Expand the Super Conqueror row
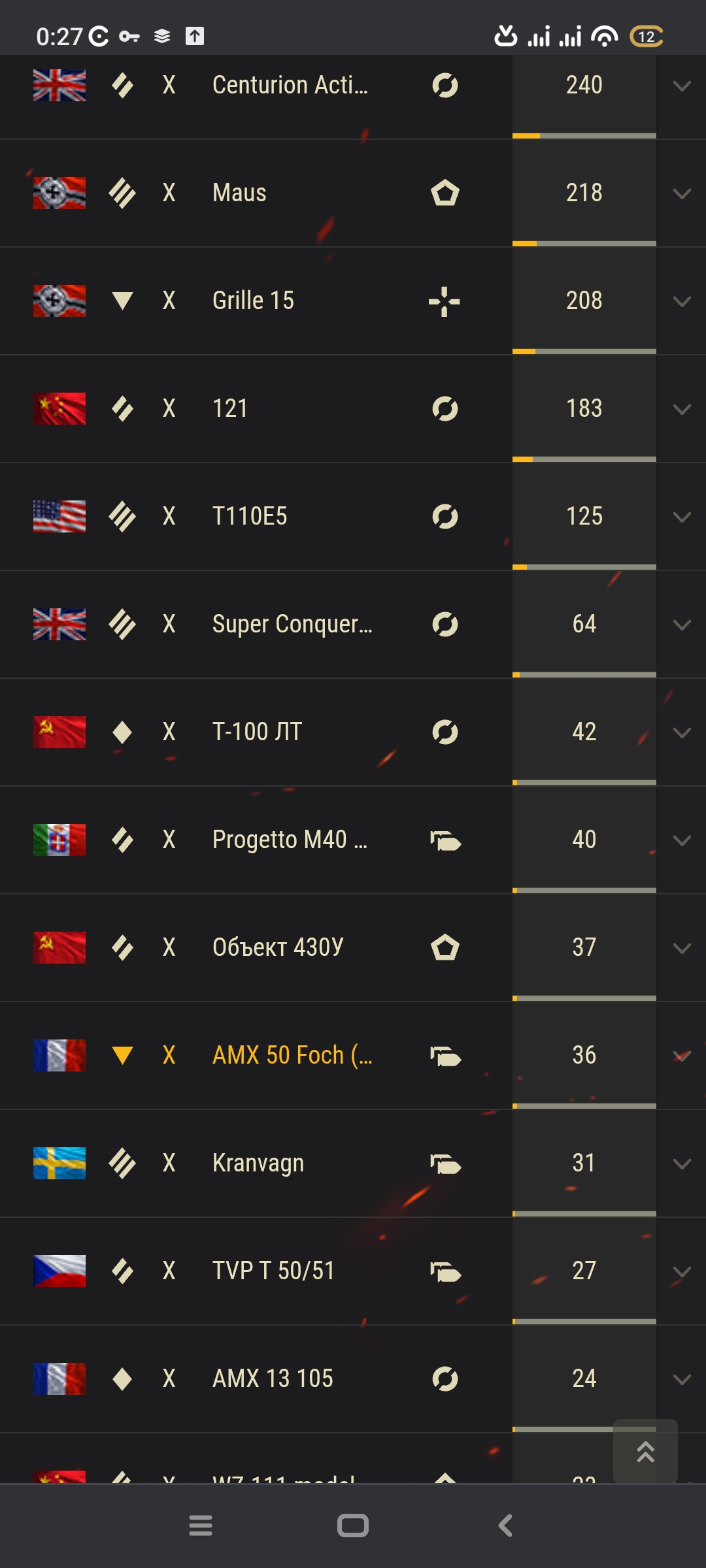The height and width of the screenshot is (1568, 706). click(682, 625)
